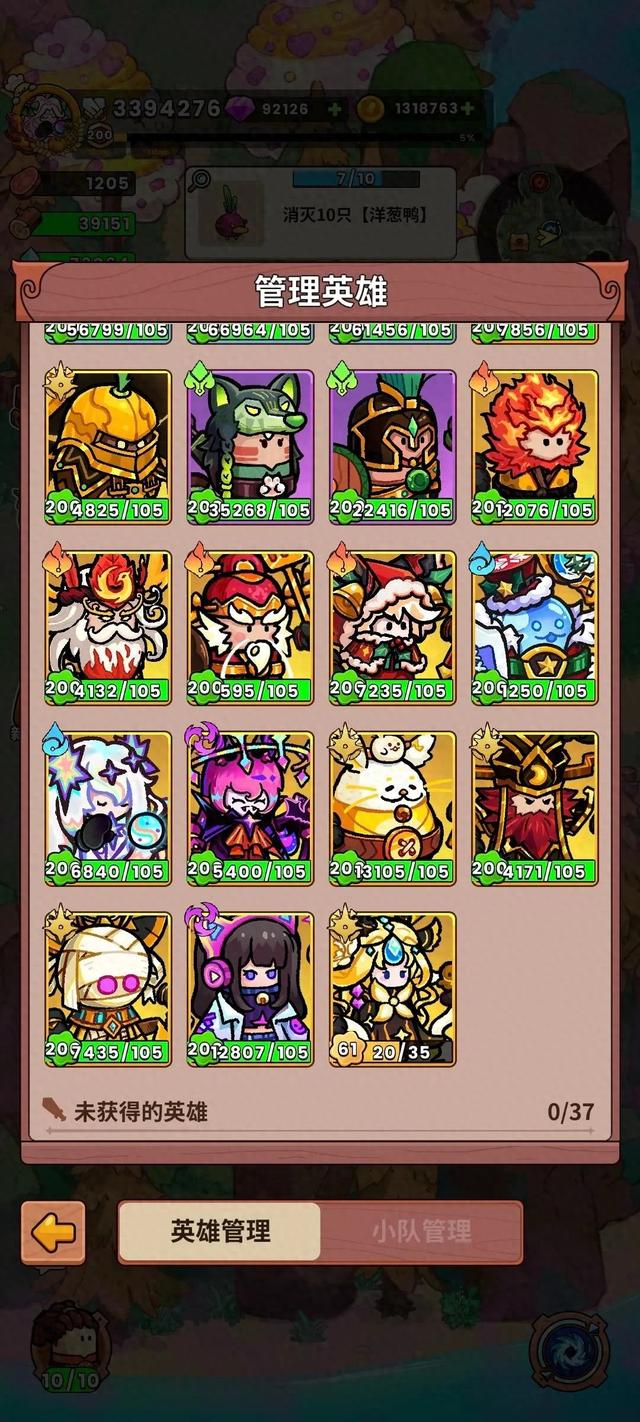Open the blue slime magician hero card
Viewport: 640px width, 1422px height.
coord(534,627)
